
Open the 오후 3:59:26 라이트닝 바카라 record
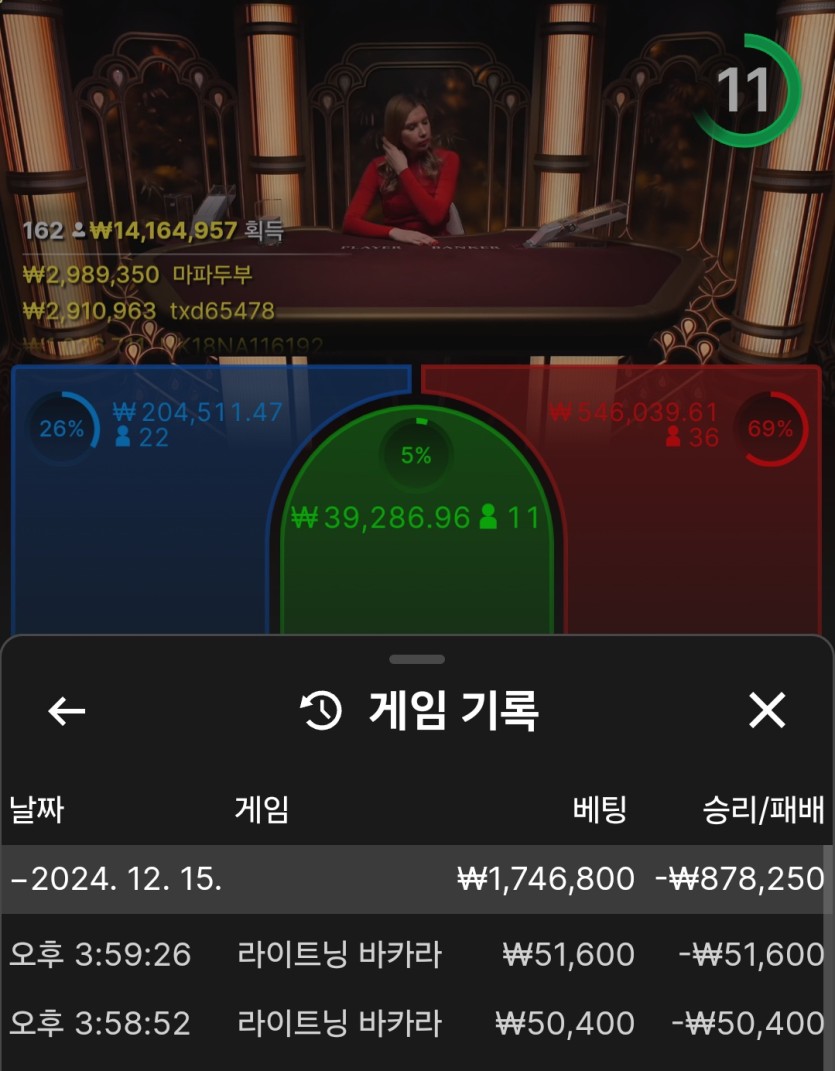click(416, 954)
